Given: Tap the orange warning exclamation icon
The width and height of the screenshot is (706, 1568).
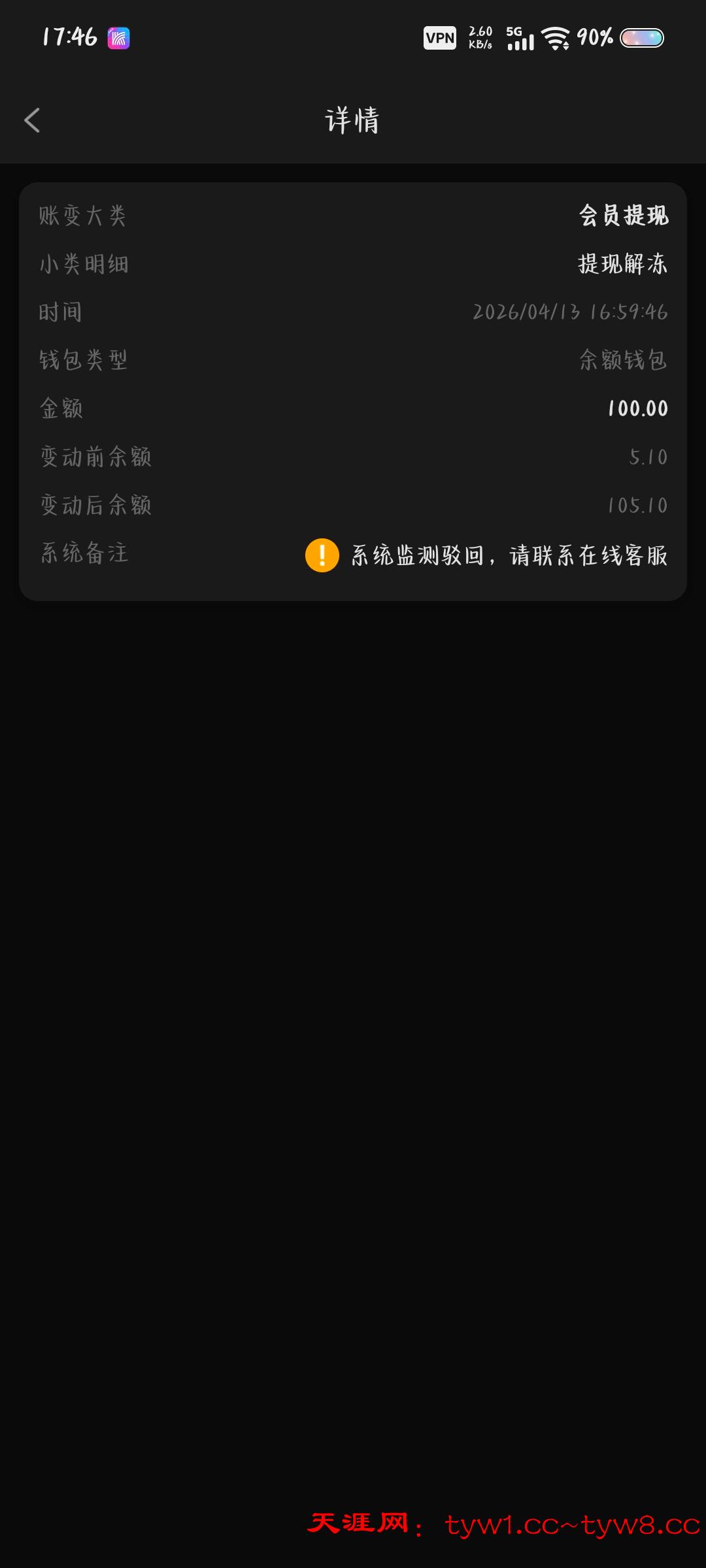Looking at the screenshot, I should [321, 557].
